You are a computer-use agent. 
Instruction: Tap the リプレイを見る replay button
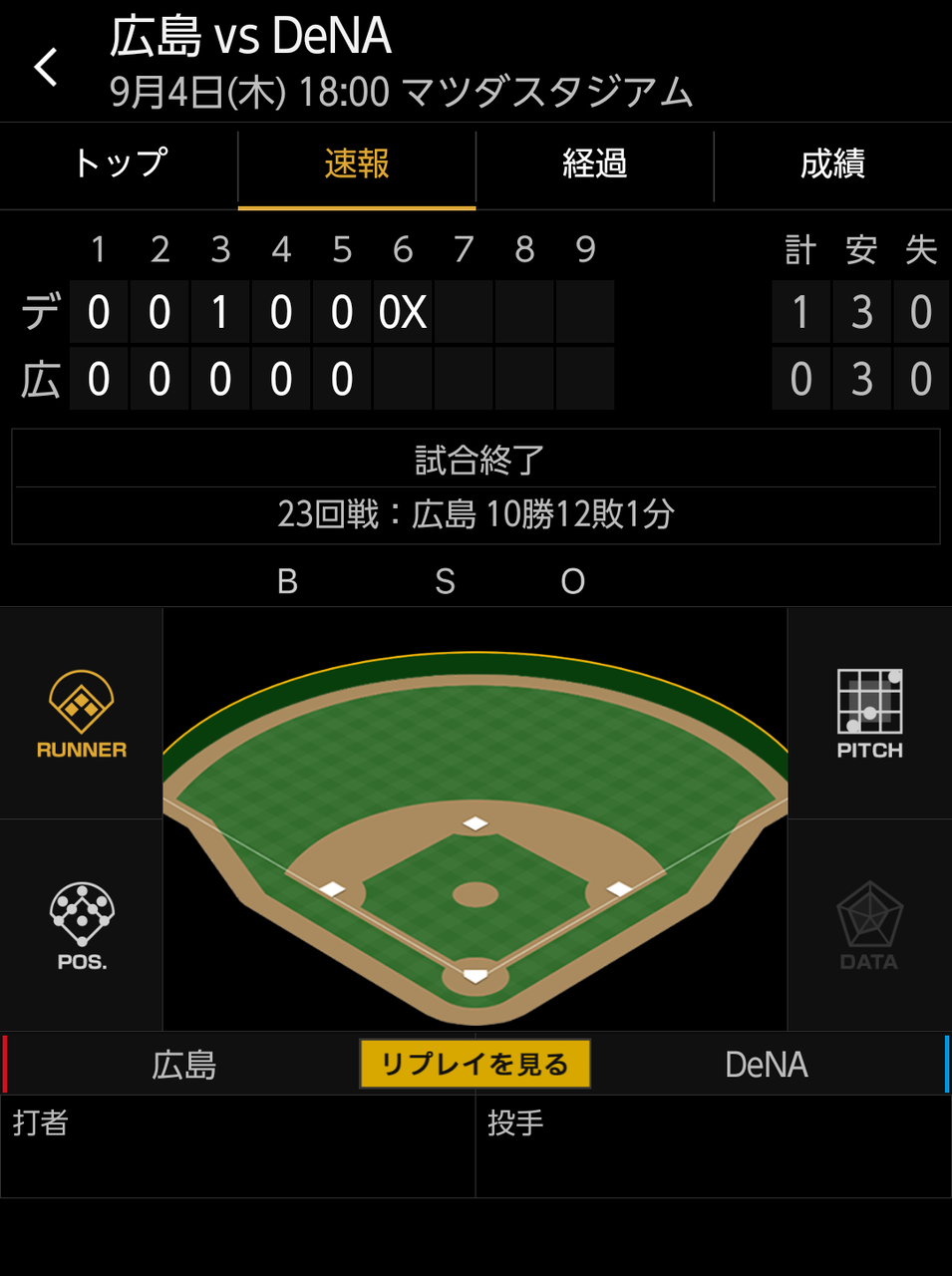click(475, 1064)
